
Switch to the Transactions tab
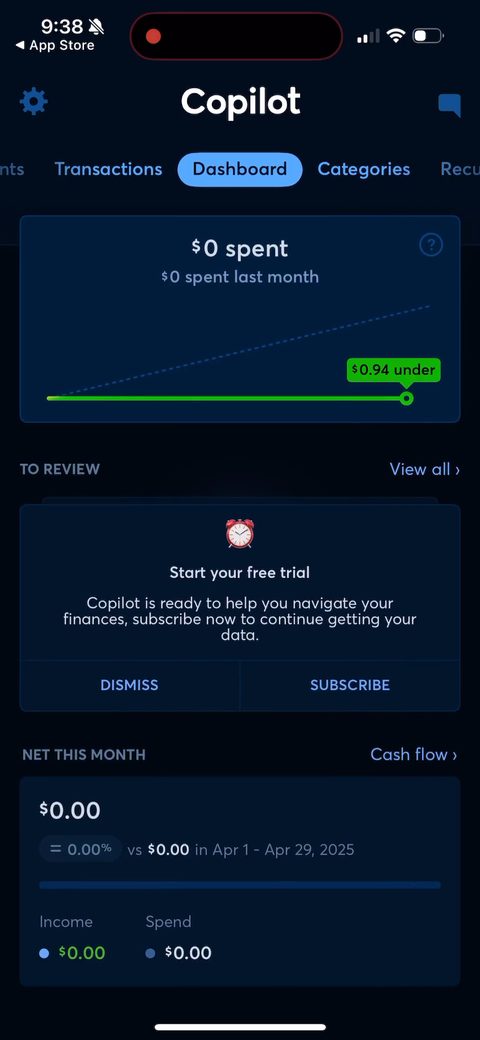click(108, 169)
